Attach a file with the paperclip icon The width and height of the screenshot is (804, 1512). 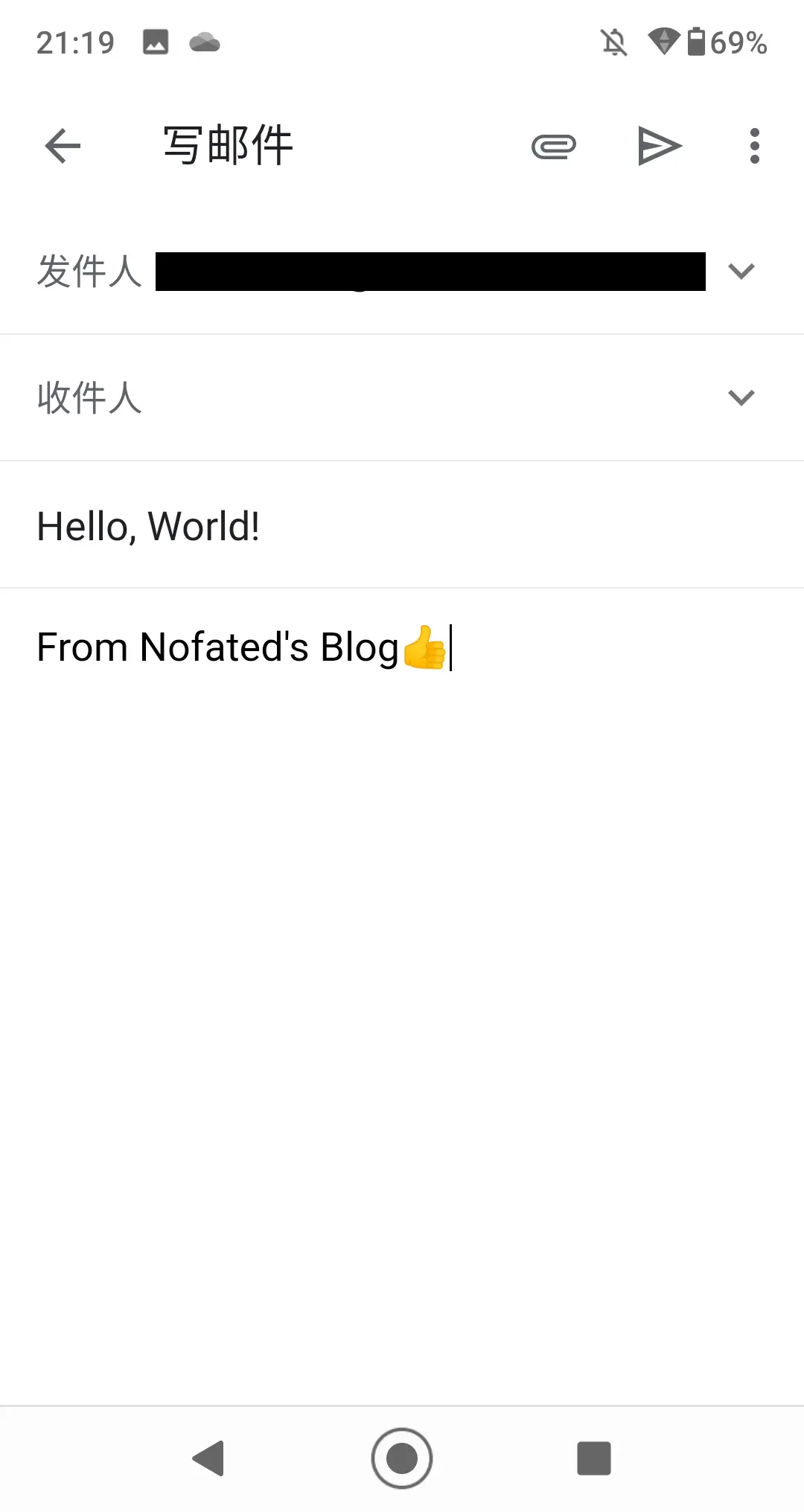[x=554, y=146]
